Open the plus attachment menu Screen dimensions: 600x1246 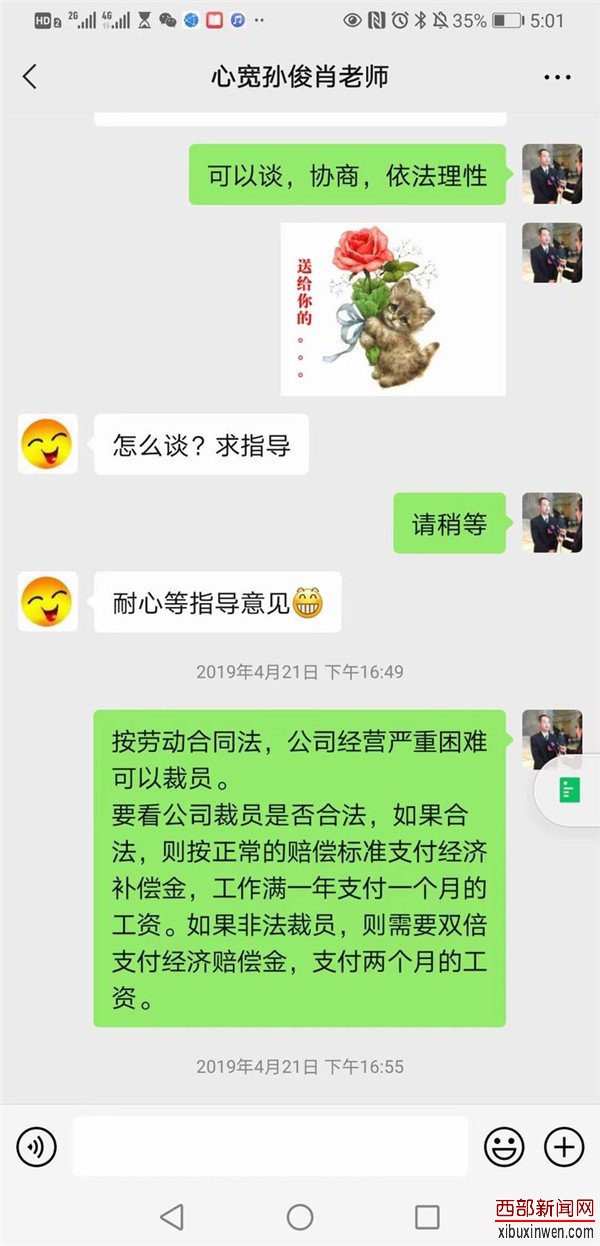pos(564,1146)
